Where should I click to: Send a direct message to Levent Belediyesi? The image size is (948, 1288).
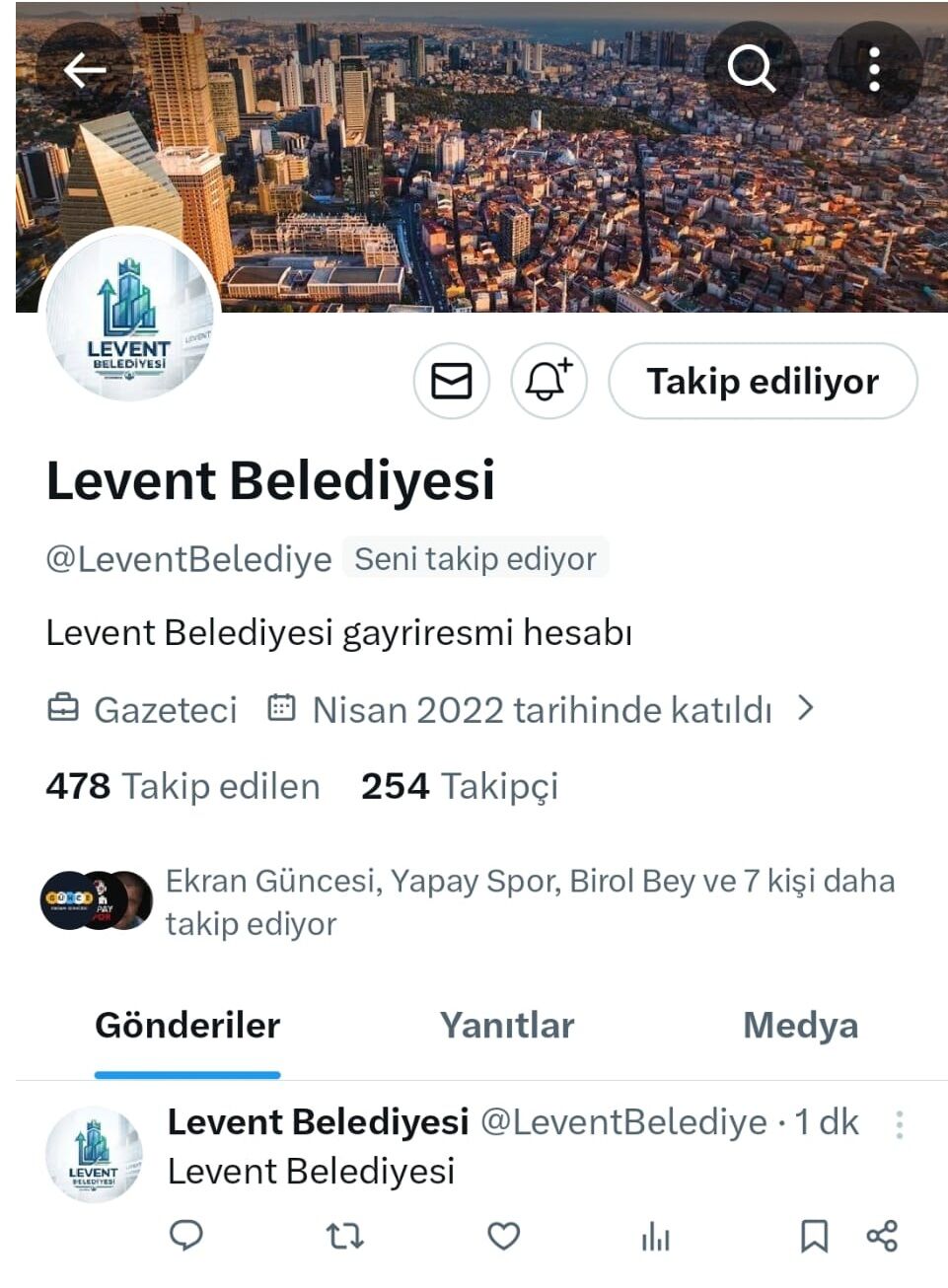(x=452, y=381)
